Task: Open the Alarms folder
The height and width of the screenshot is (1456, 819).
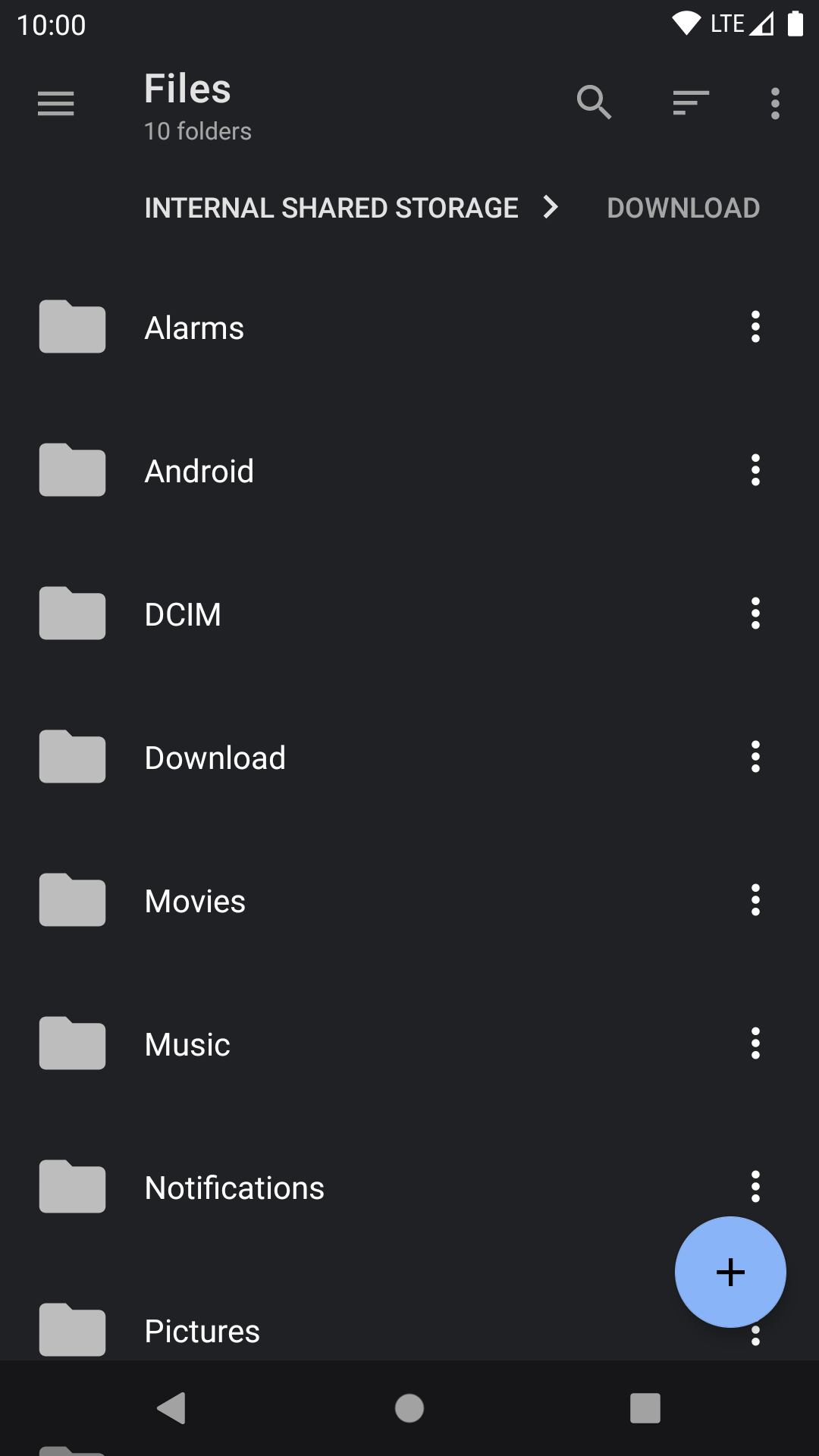Action: coord(194,328)
